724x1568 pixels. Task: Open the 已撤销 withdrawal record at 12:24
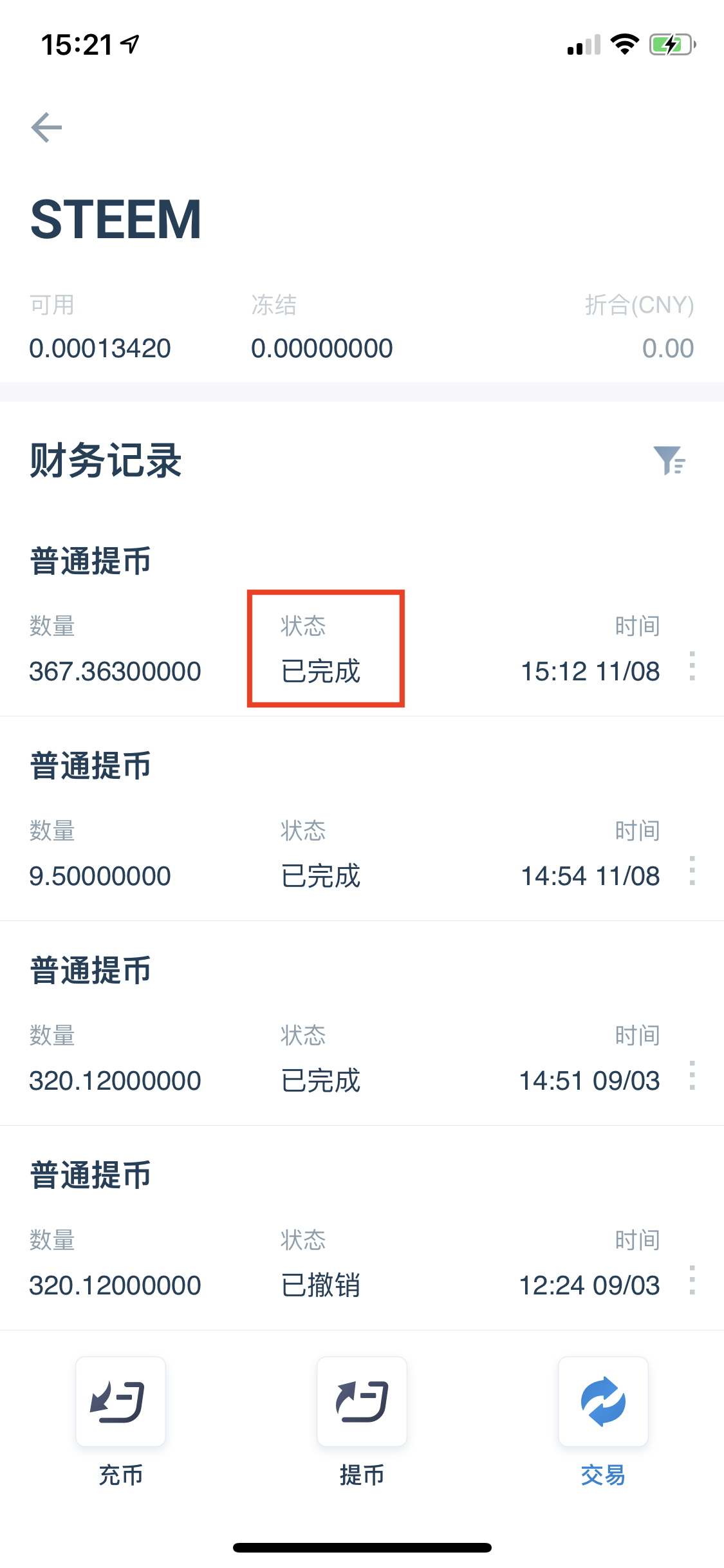pyautogui.click(x=362, y=1228)
